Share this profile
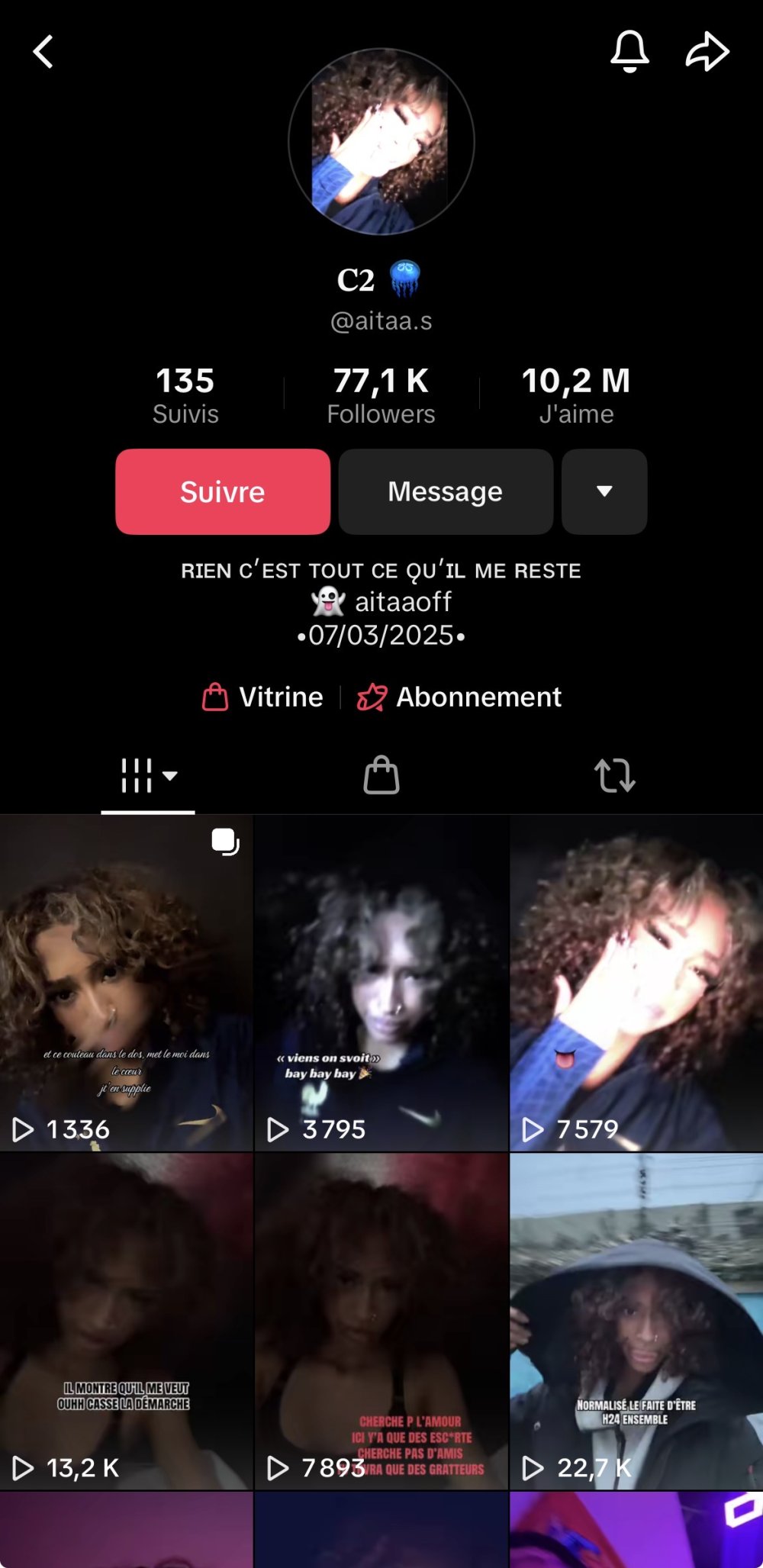Screen dimensions: 763x1568 point(707,52)
